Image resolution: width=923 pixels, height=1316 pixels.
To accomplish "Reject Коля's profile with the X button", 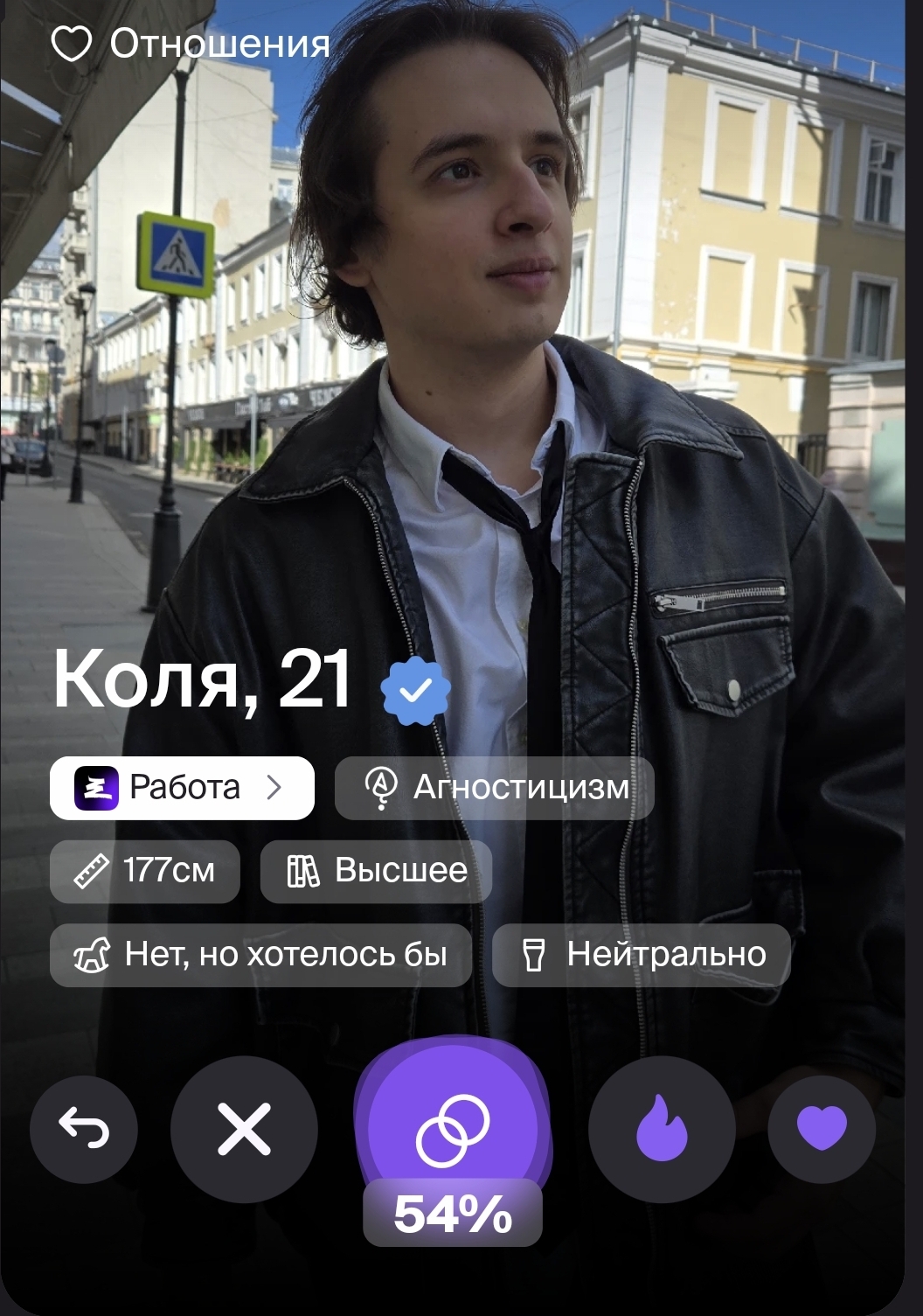I will [x=244, y=1129].
